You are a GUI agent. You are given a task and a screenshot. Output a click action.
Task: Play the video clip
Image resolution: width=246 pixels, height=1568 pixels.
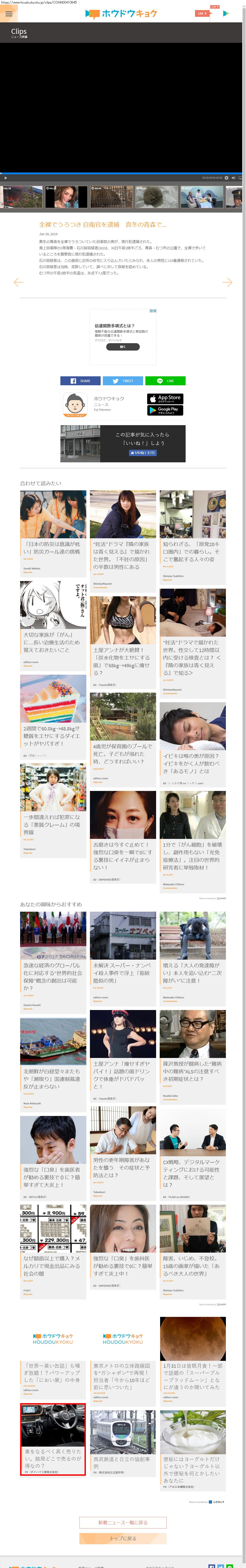(5, 178)
